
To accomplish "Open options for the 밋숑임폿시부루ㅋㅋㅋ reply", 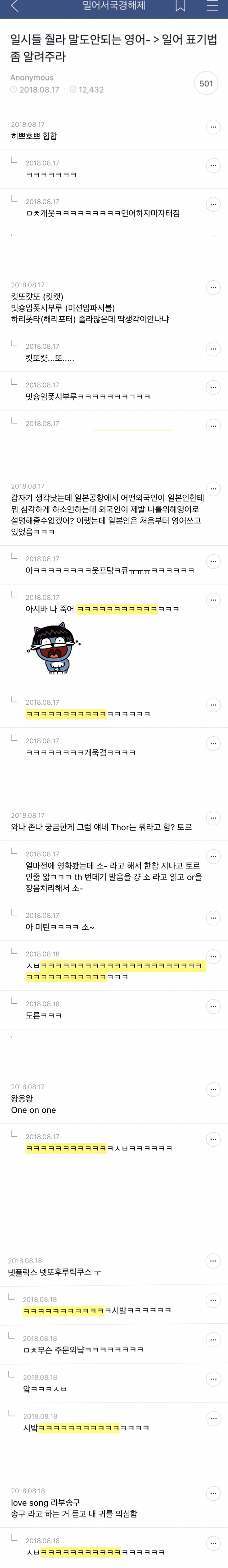I will click(213, 387).
